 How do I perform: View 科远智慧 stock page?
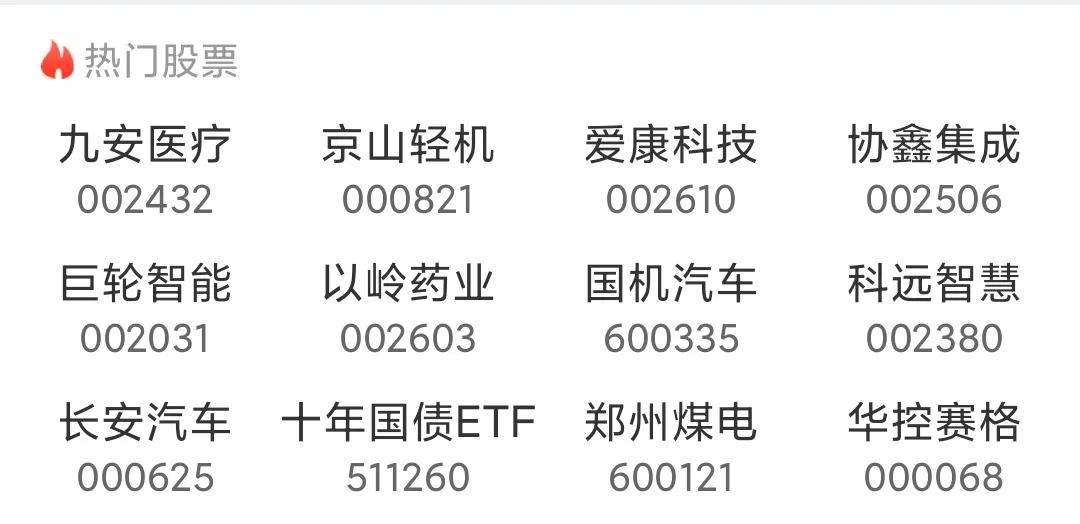[x=934, y=309]
